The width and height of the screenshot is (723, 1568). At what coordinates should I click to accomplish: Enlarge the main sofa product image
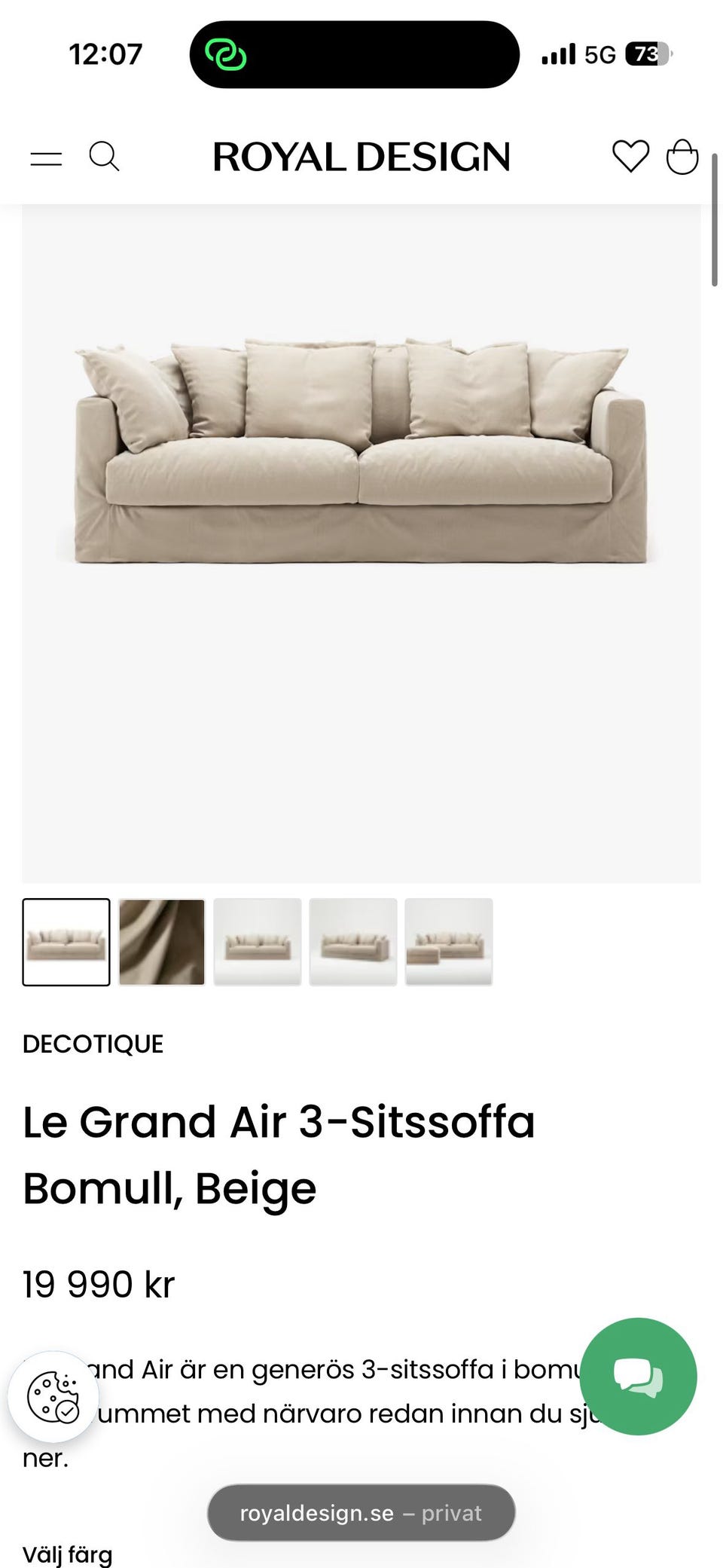361,543
